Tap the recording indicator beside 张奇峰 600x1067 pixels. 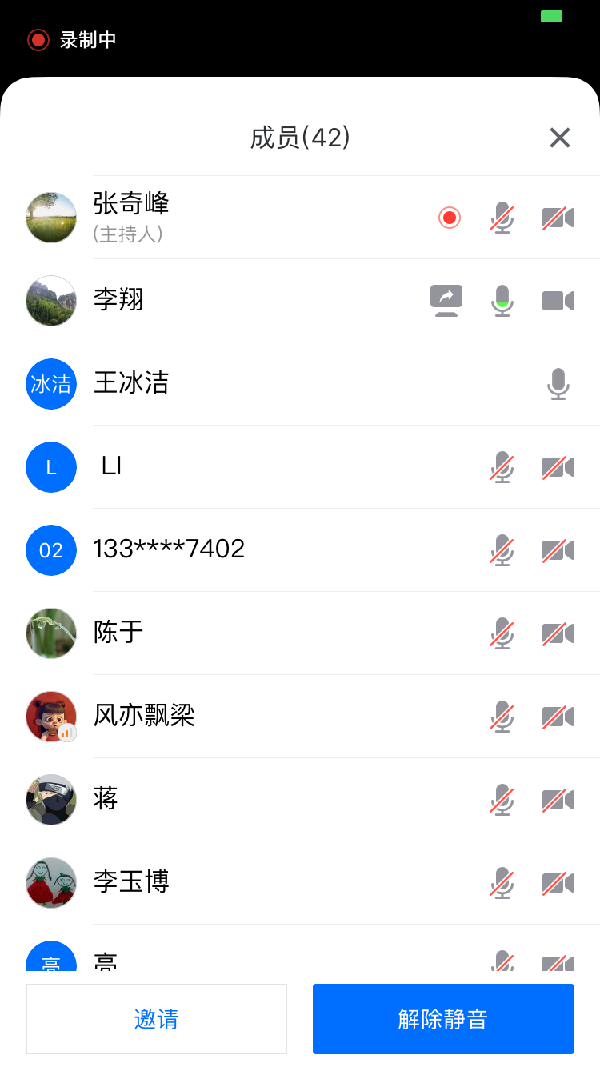click(x=450, y=217)
